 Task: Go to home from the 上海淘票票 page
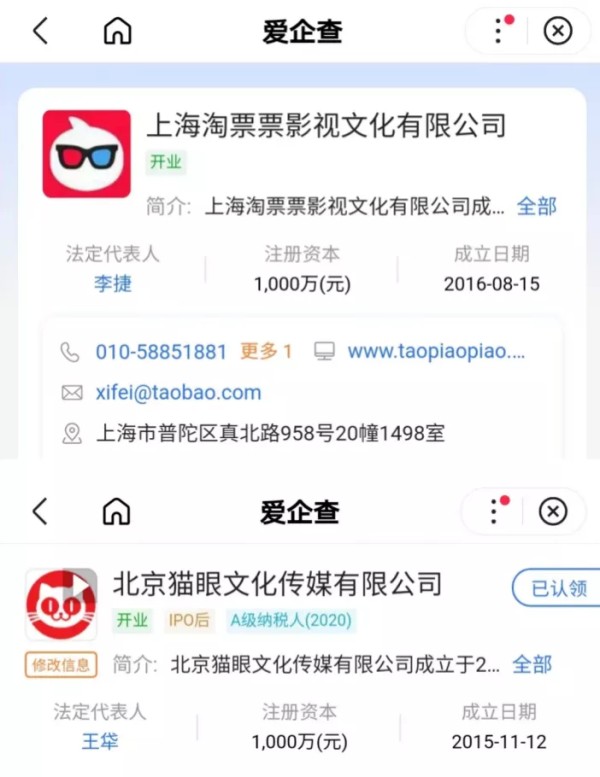(117, 31)
